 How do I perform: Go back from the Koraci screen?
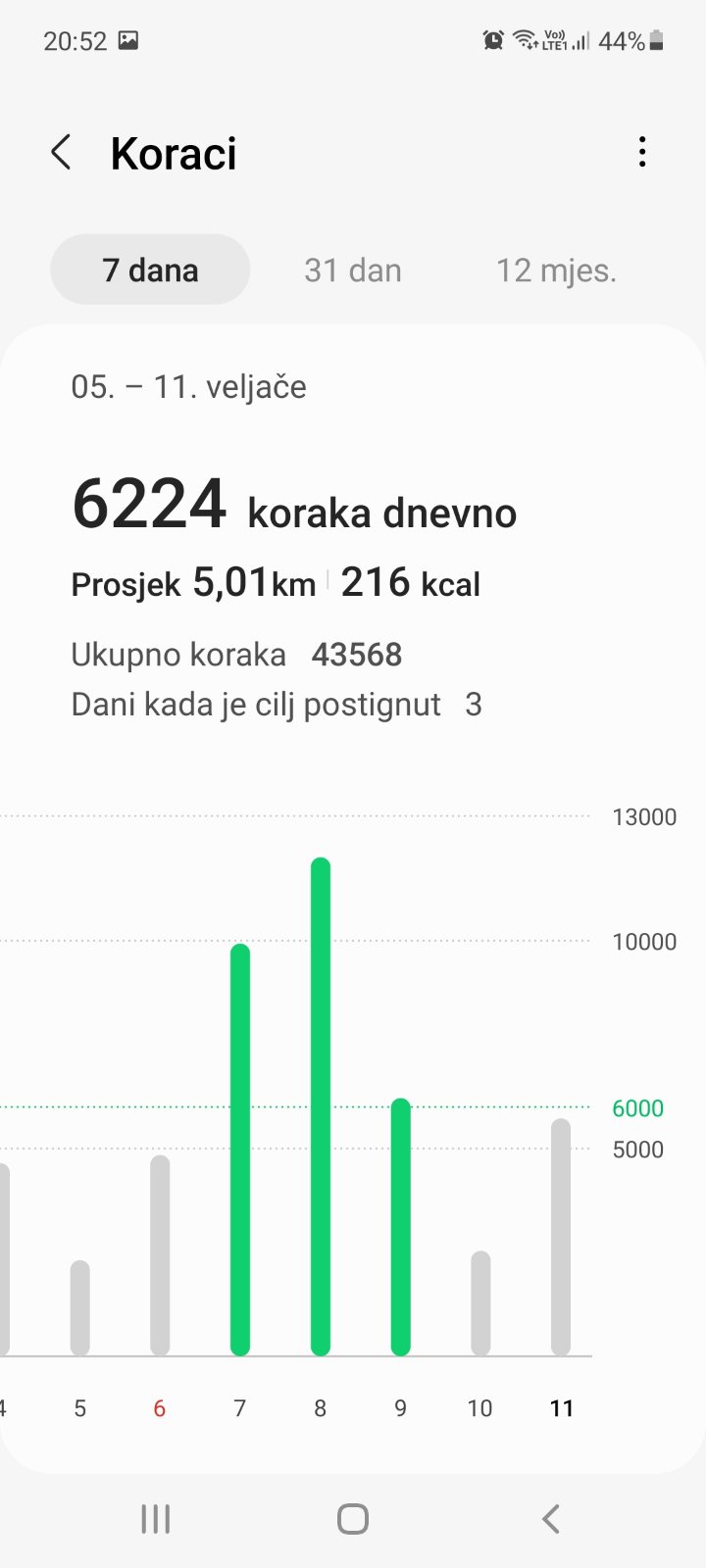(x=61, y=153)
